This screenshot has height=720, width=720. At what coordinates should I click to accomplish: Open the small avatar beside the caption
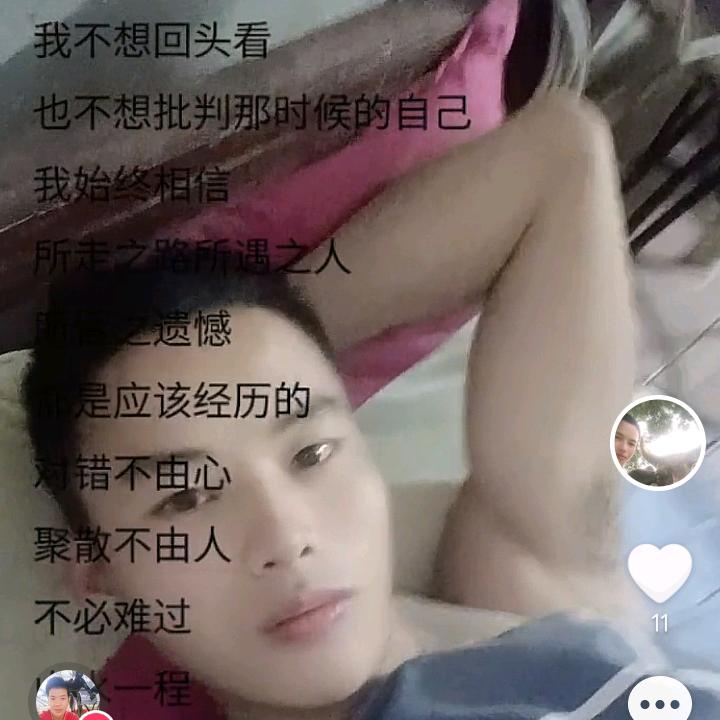pyautogui.click(x=67, y=697)
